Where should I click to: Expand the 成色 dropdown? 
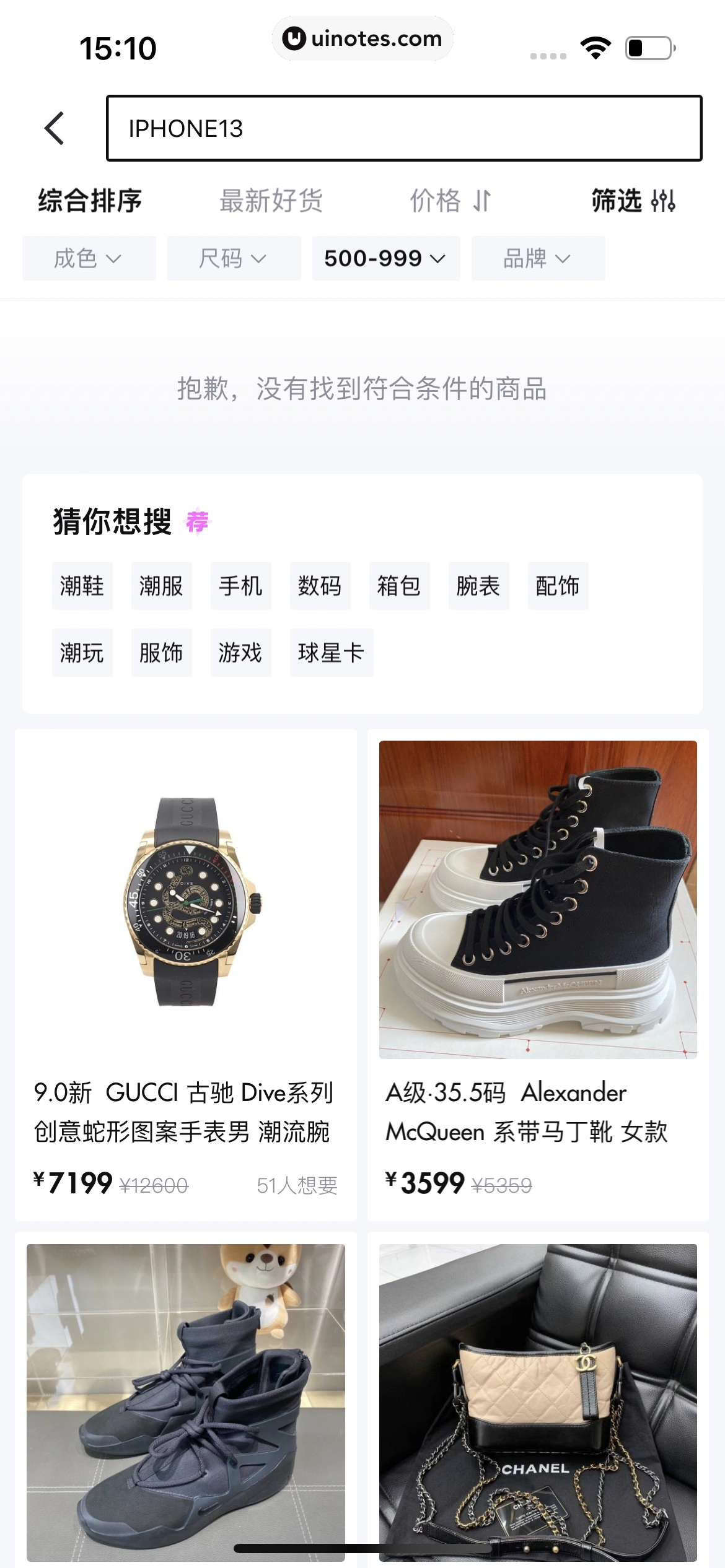pyautogui.click(x=89, y=258)
